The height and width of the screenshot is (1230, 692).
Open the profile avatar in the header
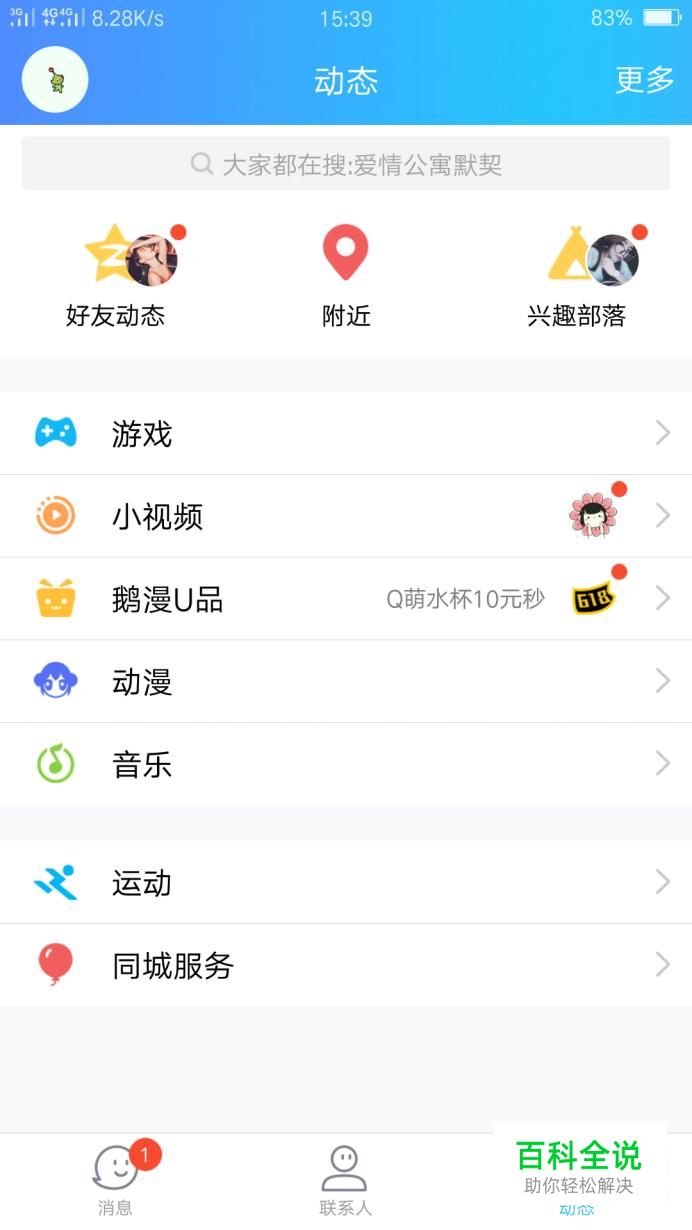click(55, 80)
